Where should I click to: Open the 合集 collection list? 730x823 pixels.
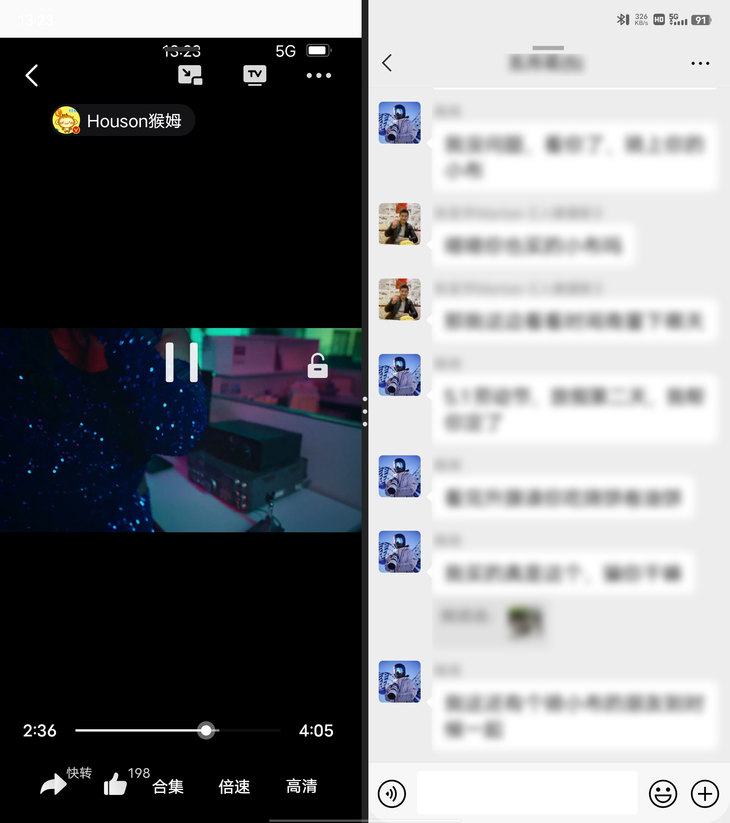coord(168,787)
